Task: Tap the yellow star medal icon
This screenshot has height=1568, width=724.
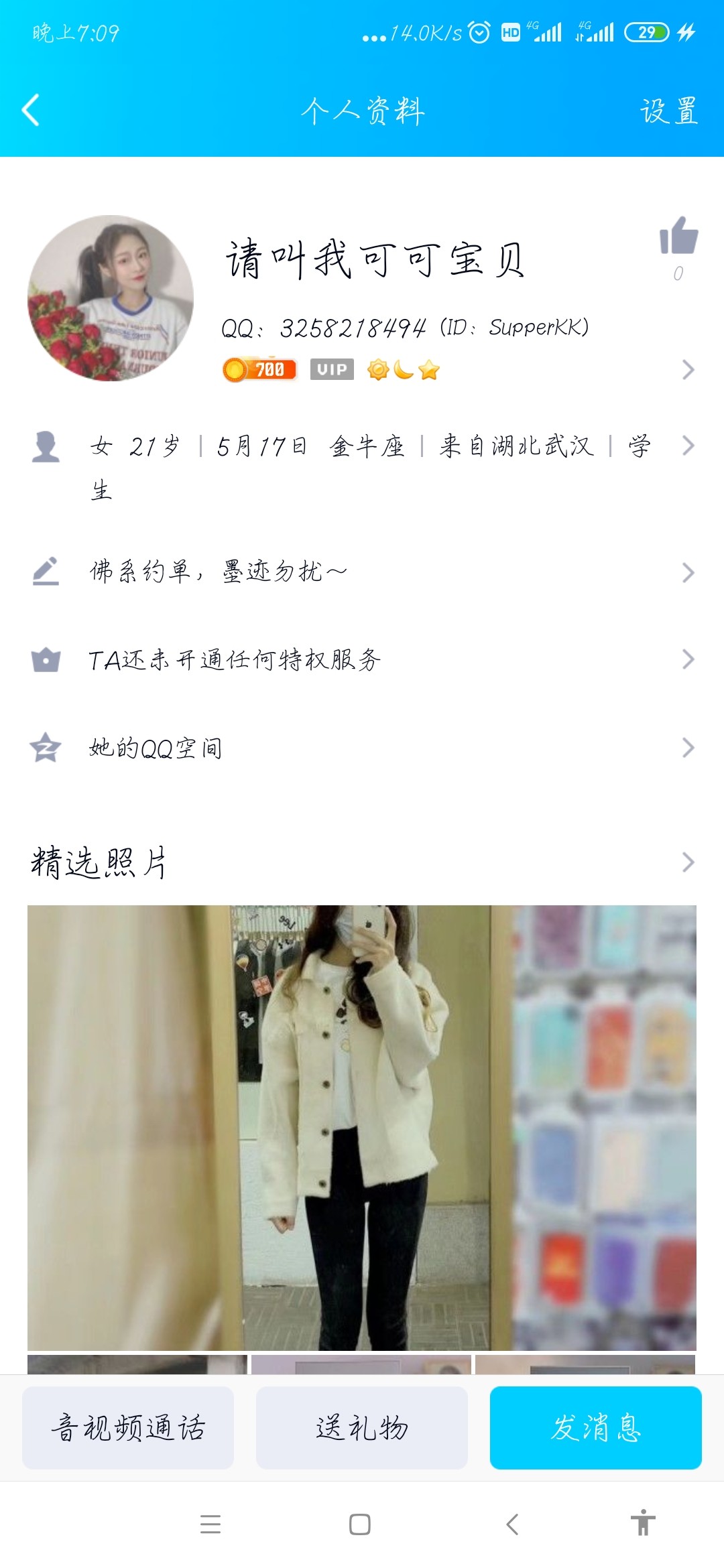Action: click(429, 369)
